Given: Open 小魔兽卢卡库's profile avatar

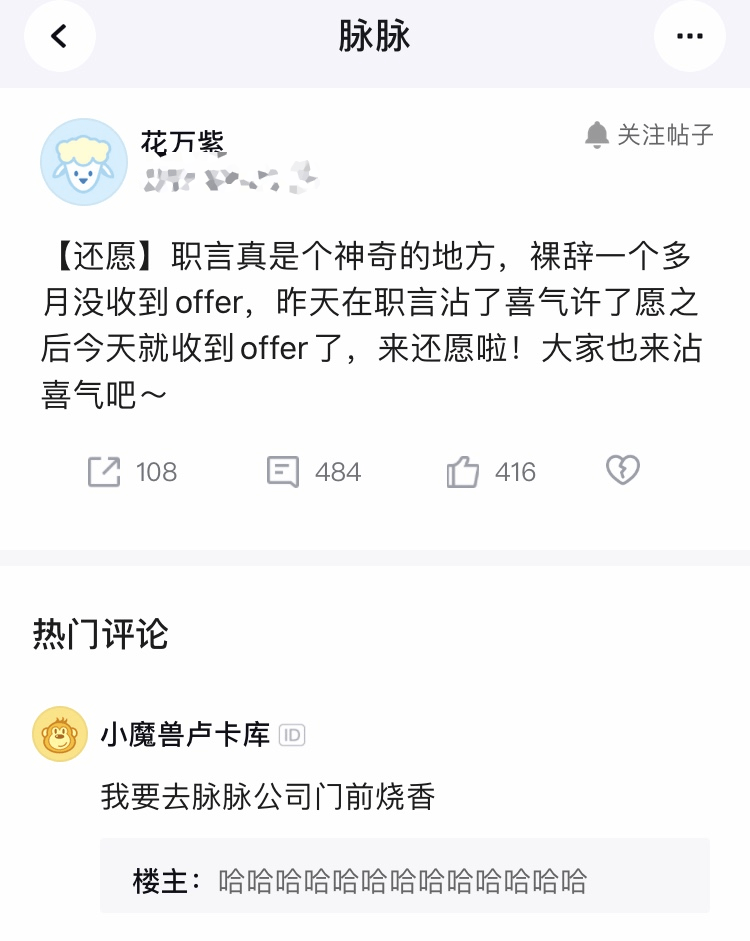Looking at the screenshot, I should 60,735.
